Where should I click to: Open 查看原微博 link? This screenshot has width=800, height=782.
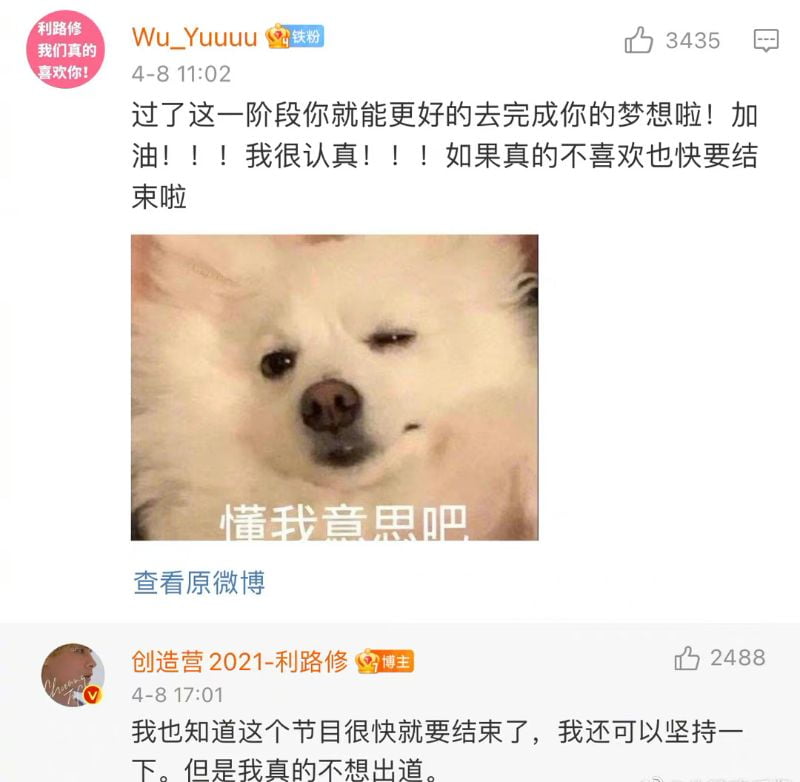[199, 582]
